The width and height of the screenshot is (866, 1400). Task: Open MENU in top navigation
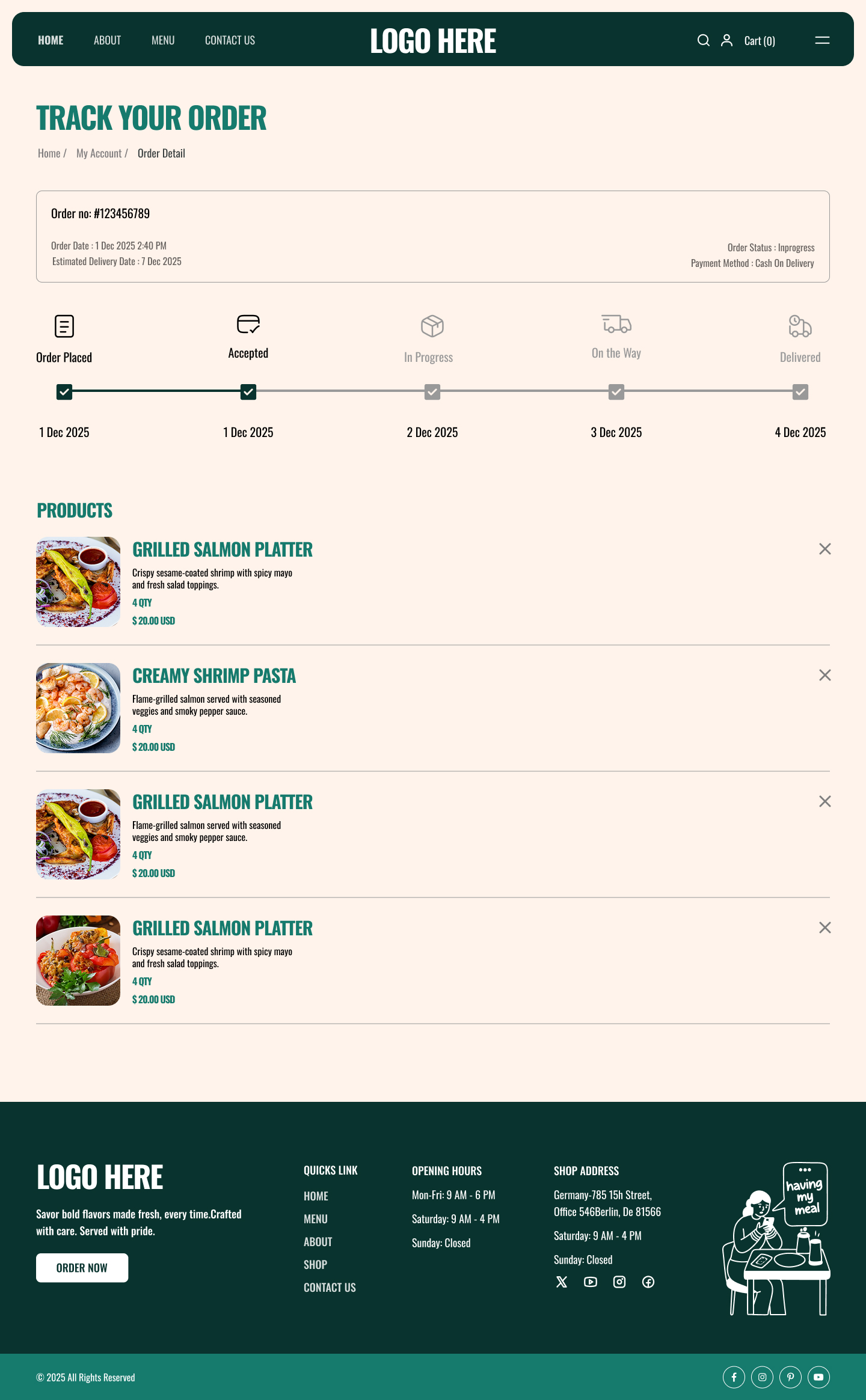[163, 40]
